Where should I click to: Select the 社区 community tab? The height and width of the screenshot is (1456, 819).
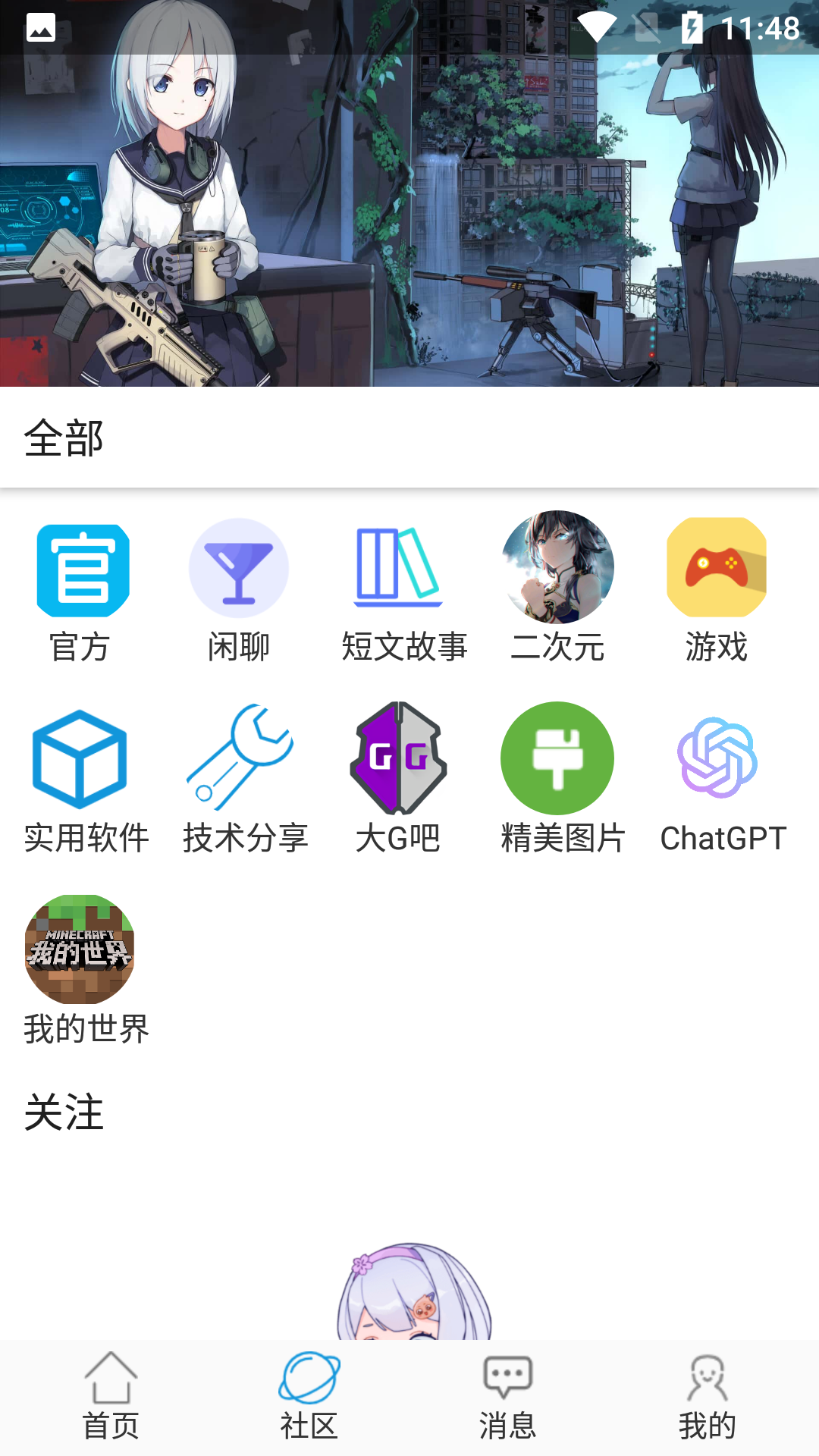309,1397
